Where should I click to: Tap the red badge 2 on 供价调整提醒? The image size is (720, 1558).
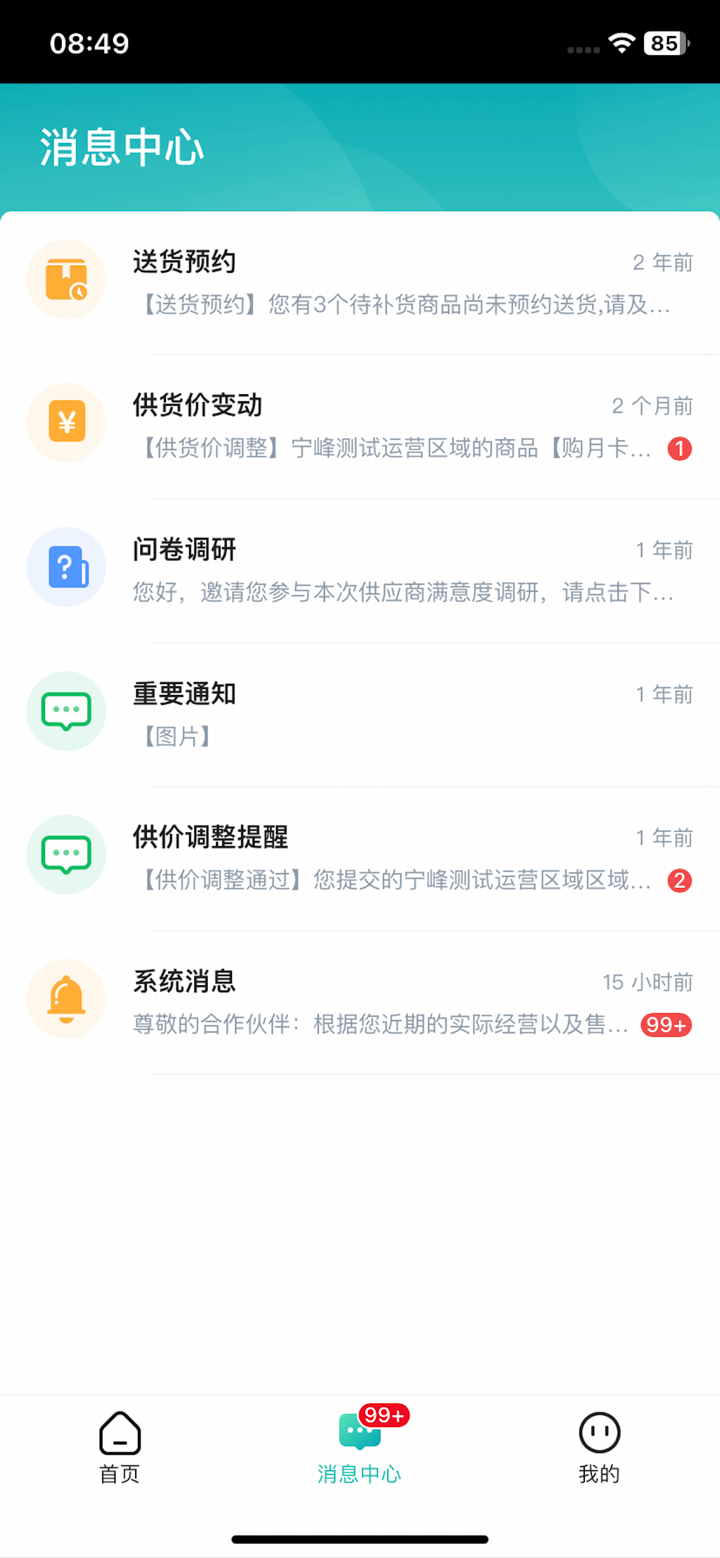click(x=679, y=881)
